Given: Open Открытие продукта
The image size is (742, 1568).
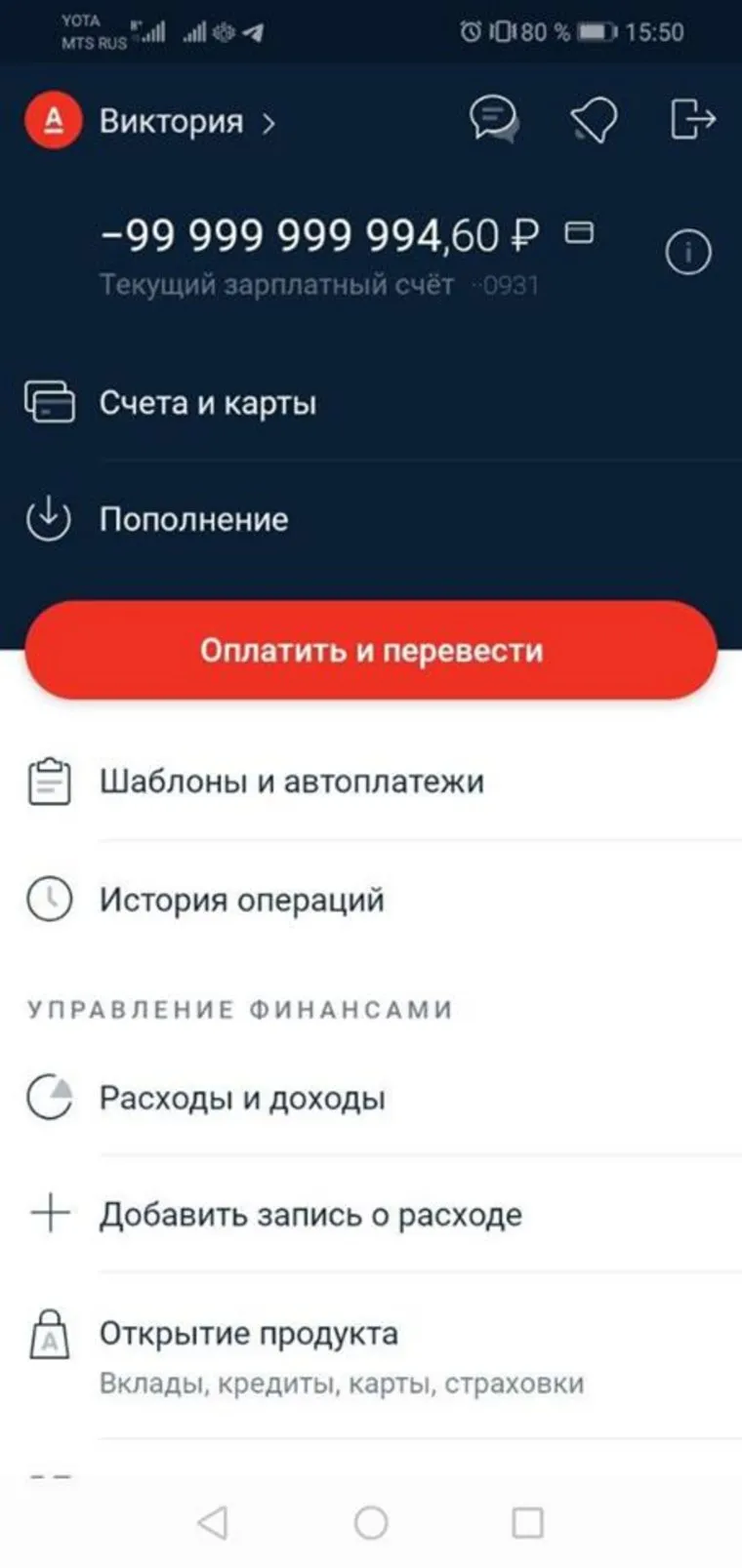Looking at the screenshot, I should coord(249,1334).
